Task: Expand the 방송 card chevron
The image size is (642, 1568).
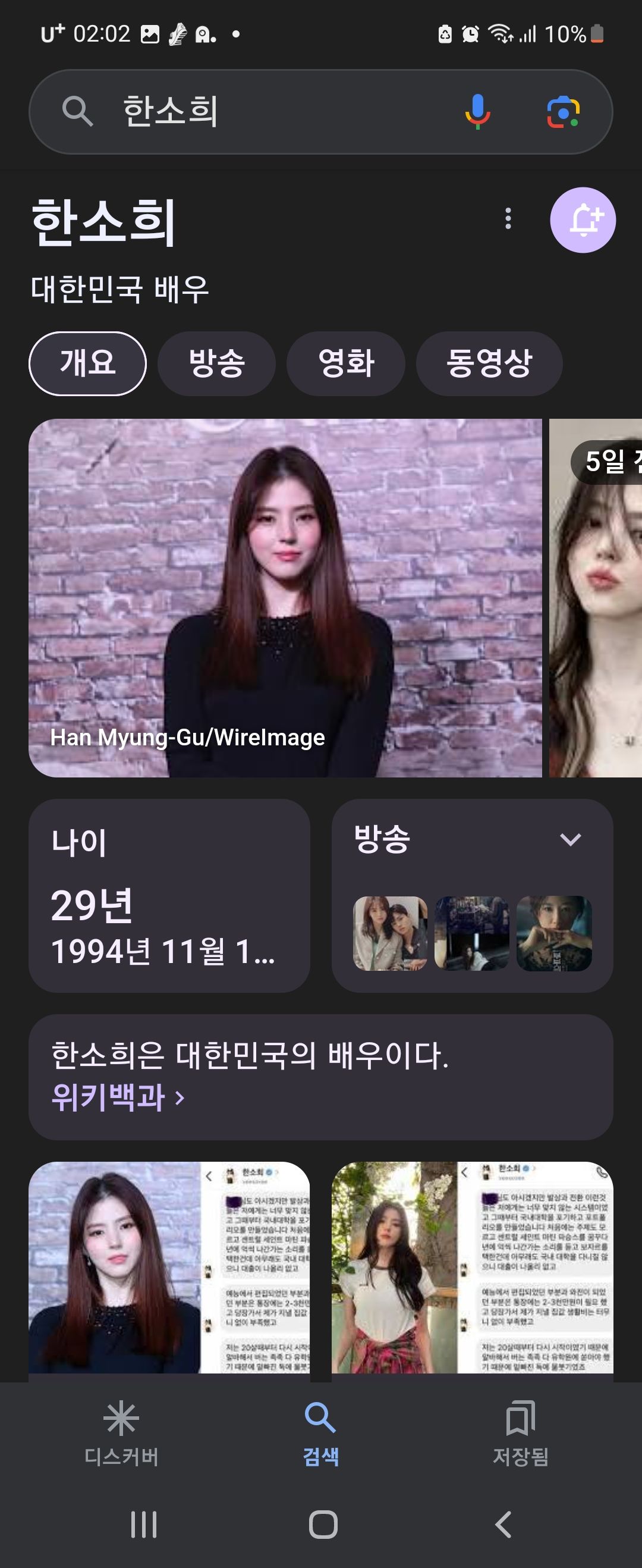Action: 570,840
